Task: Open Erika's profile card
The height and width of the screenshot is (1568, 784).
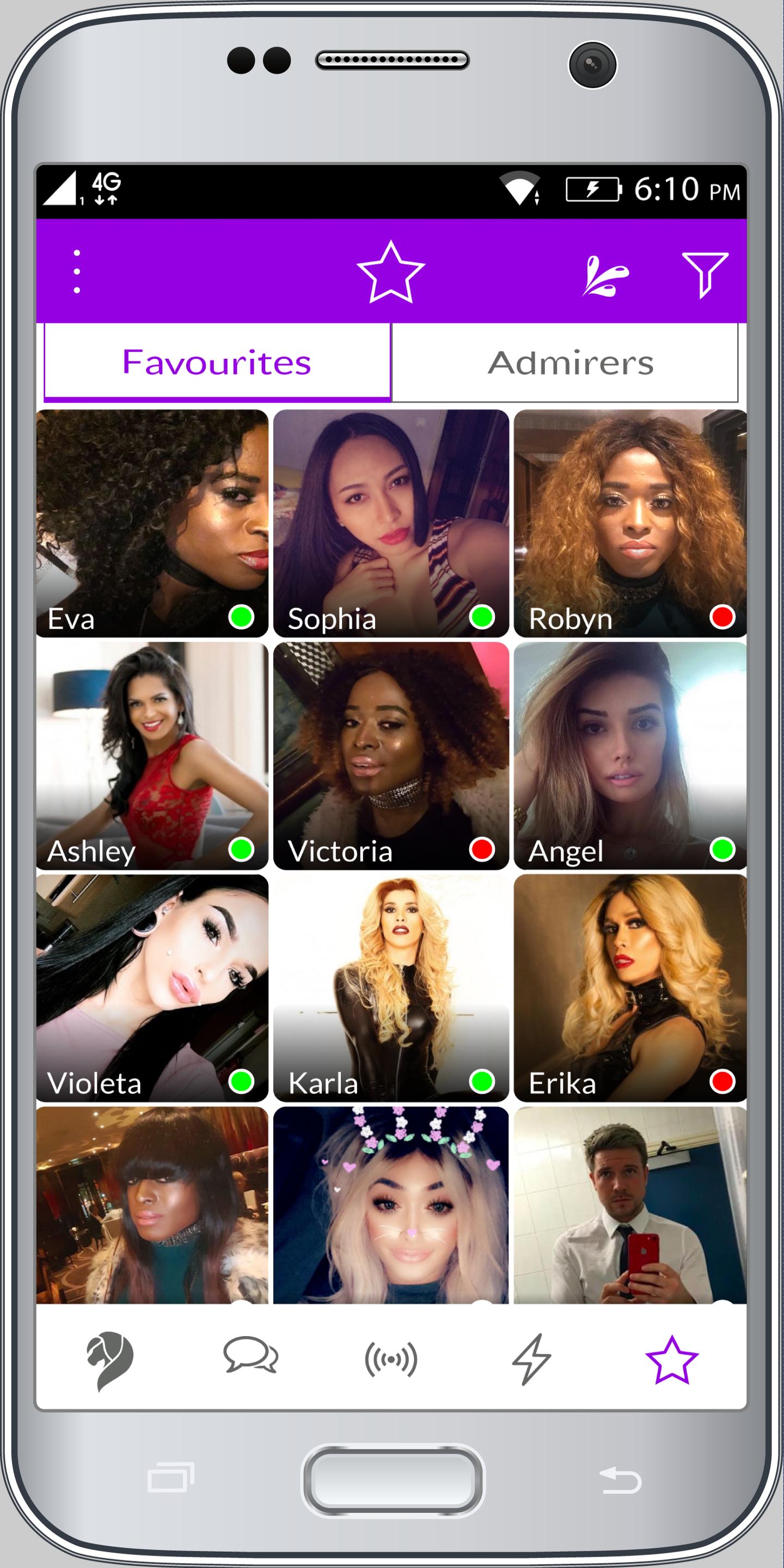Action: click(x=629, y=987)
